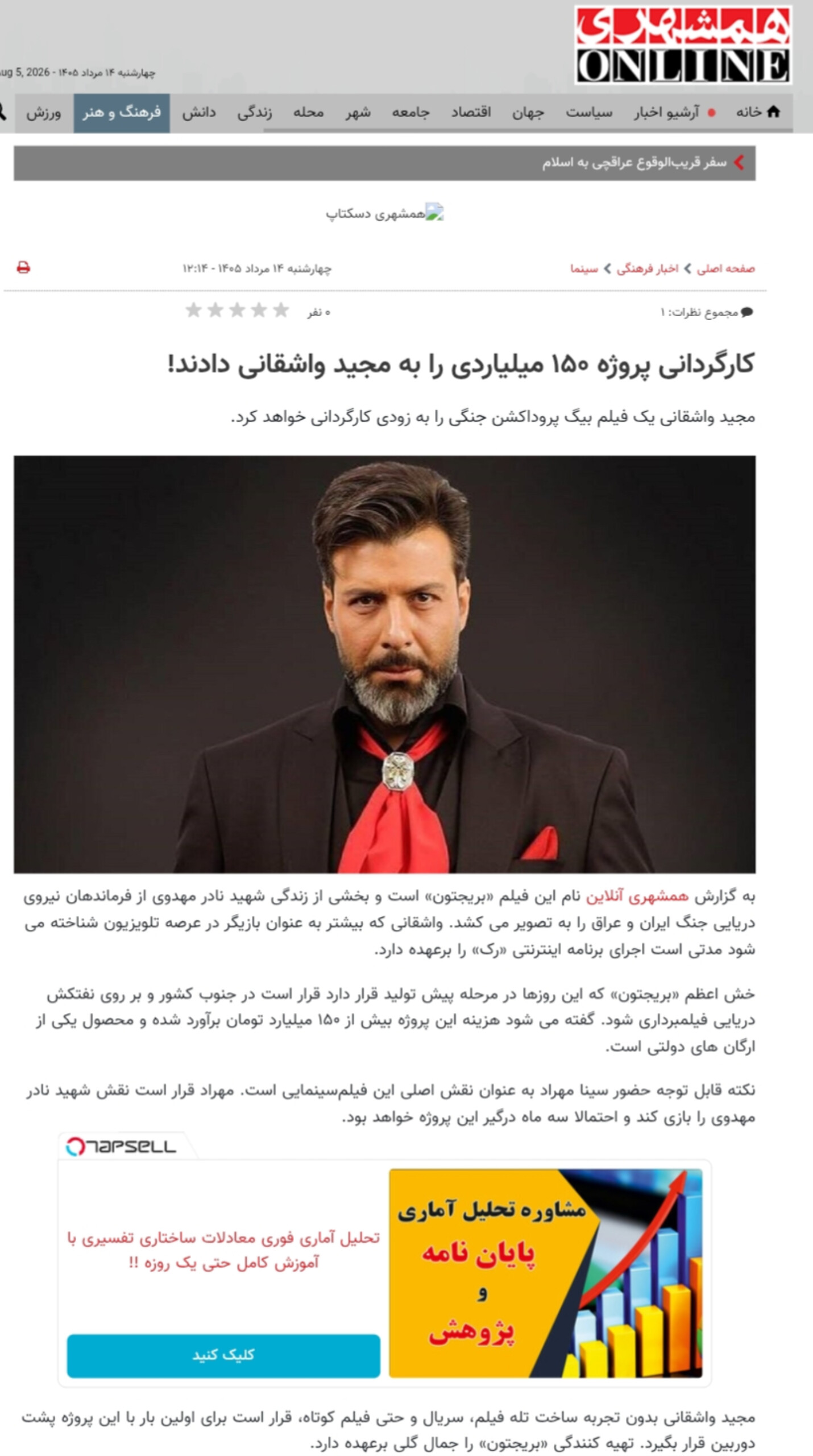This screenshot has width=813, height=1456.
Task: Select the فرهنگ و هنر tab
Action: click(122, 113)
